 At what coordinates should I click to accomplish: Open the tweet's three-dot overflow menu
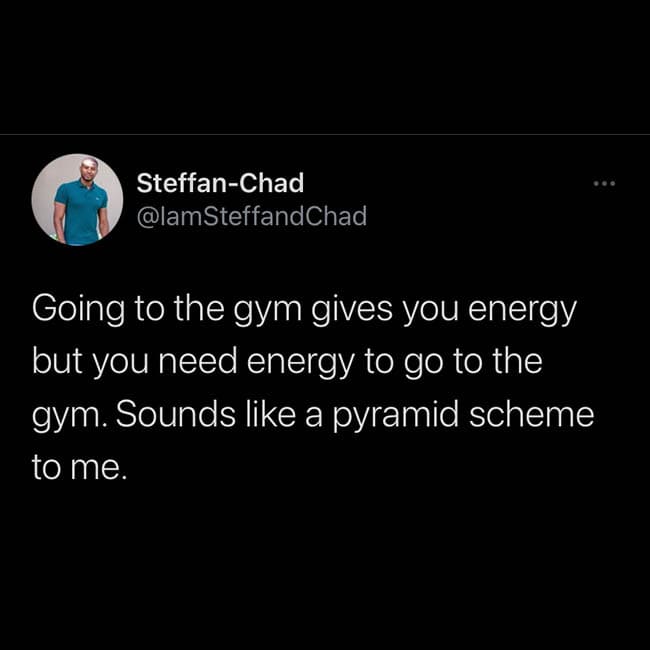click(604, 184)
